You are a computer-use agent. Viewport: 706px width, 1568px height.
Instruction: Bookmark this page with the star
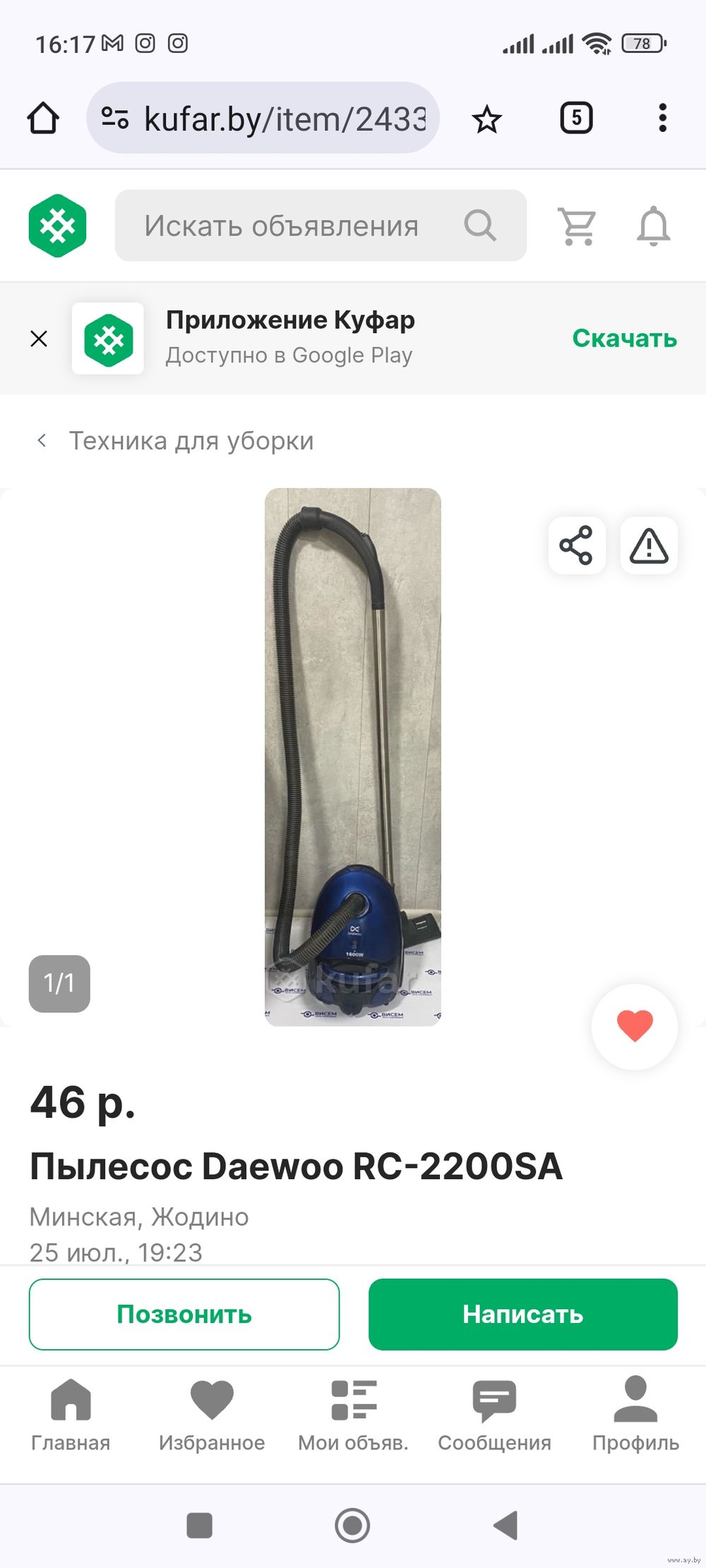[x=486, y=119]
